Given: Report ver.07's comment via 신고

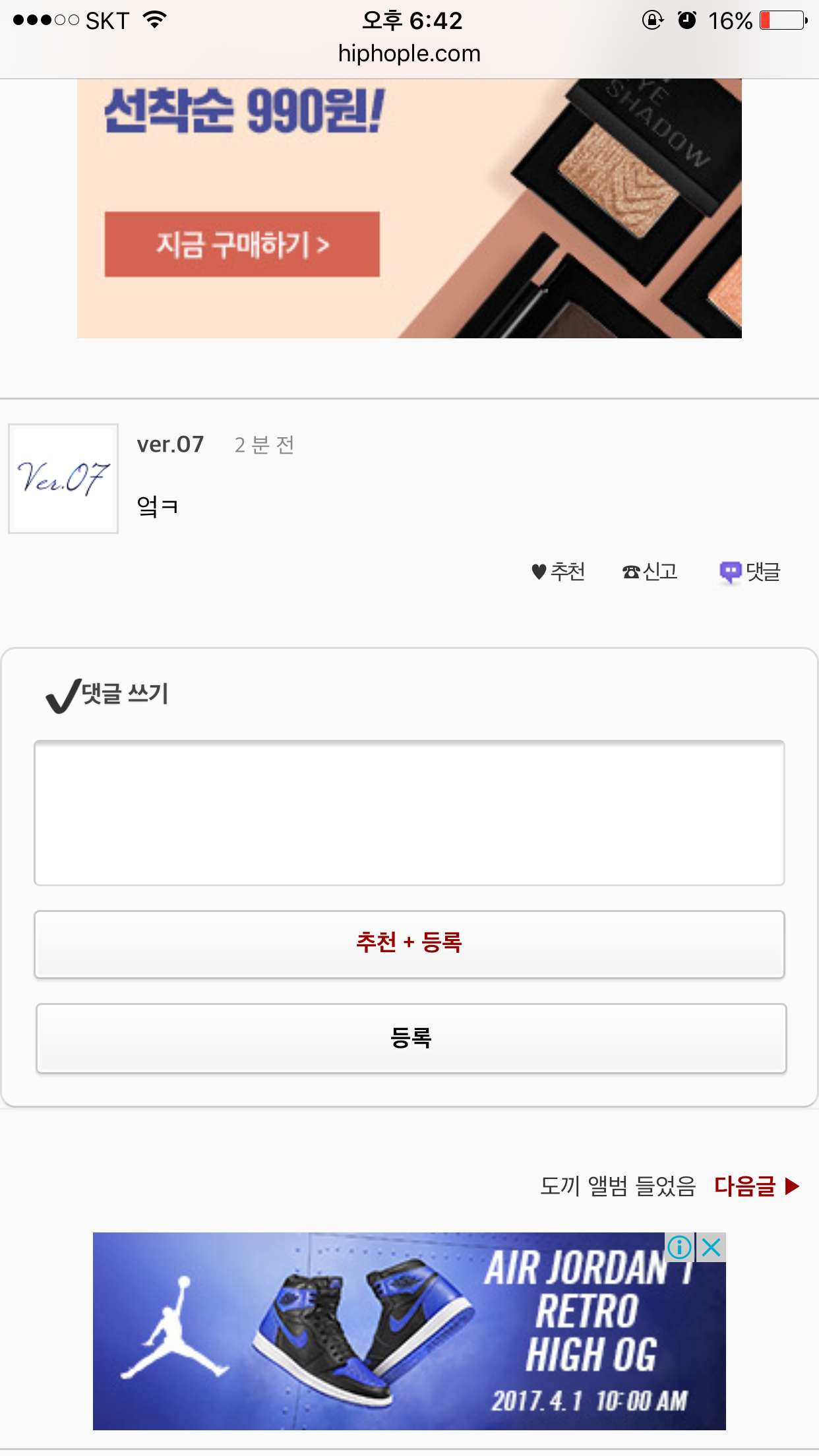Looking at the screenshot, I should pos(650,571).
